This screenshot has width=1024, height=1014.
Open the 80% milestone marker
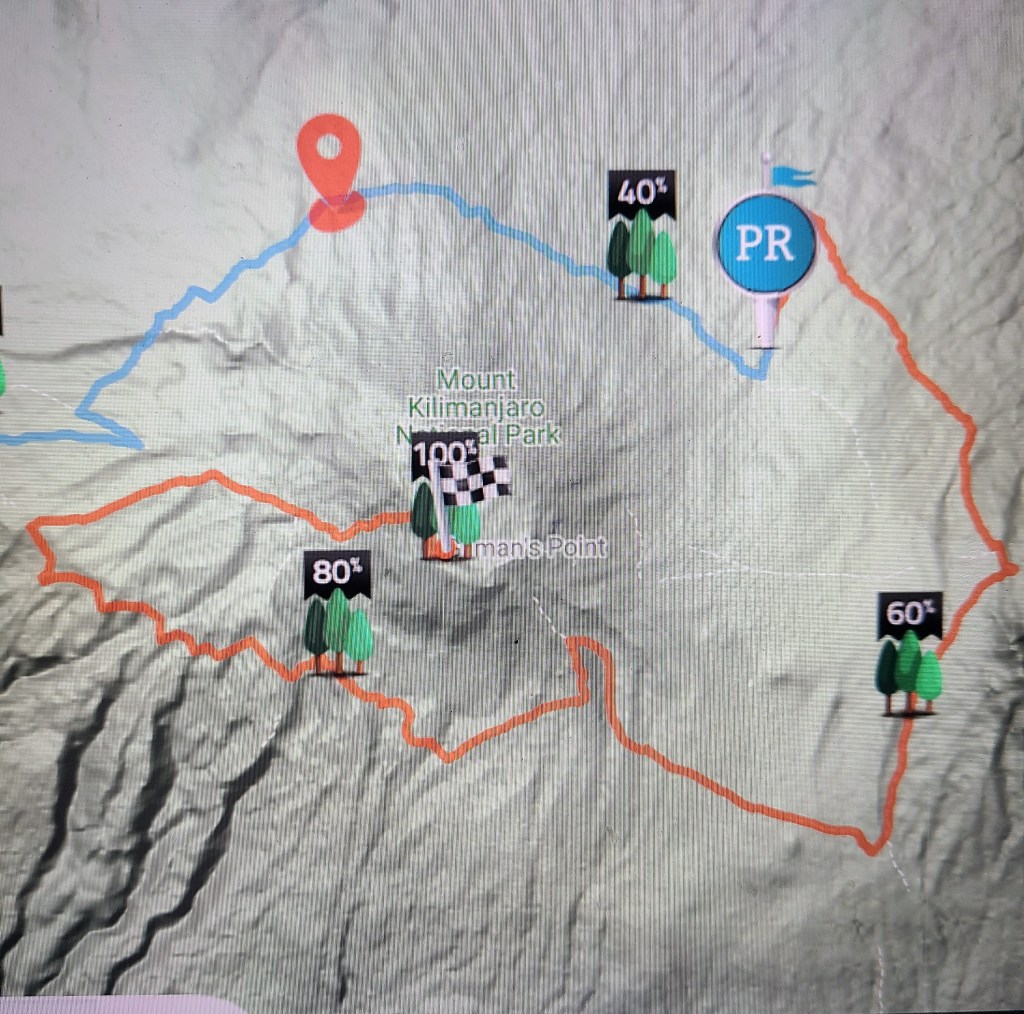click(x=338, y=613)
